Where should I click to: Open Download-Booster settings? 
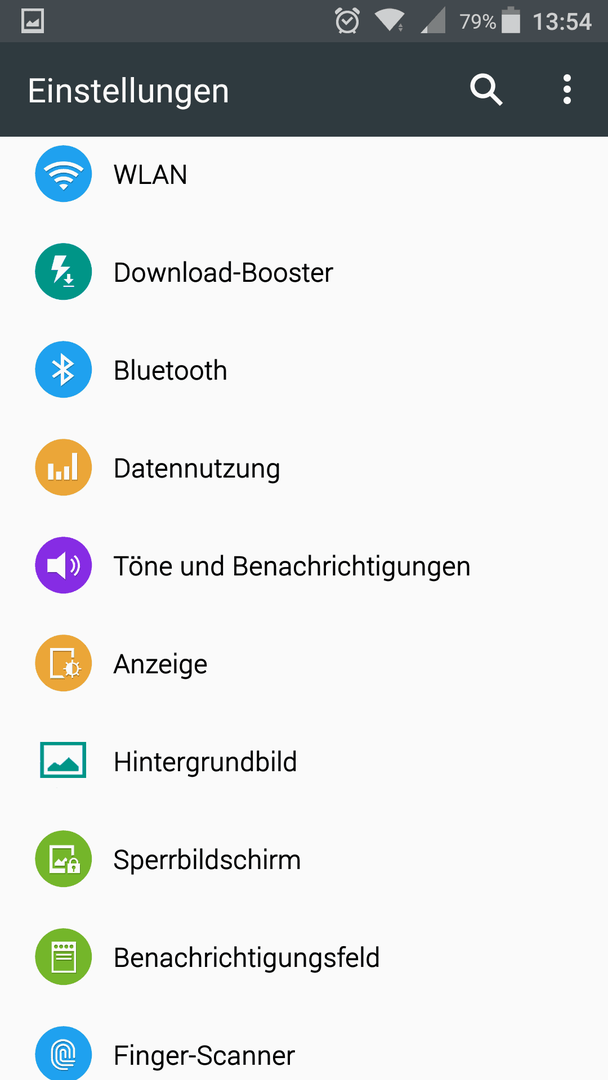304,272
